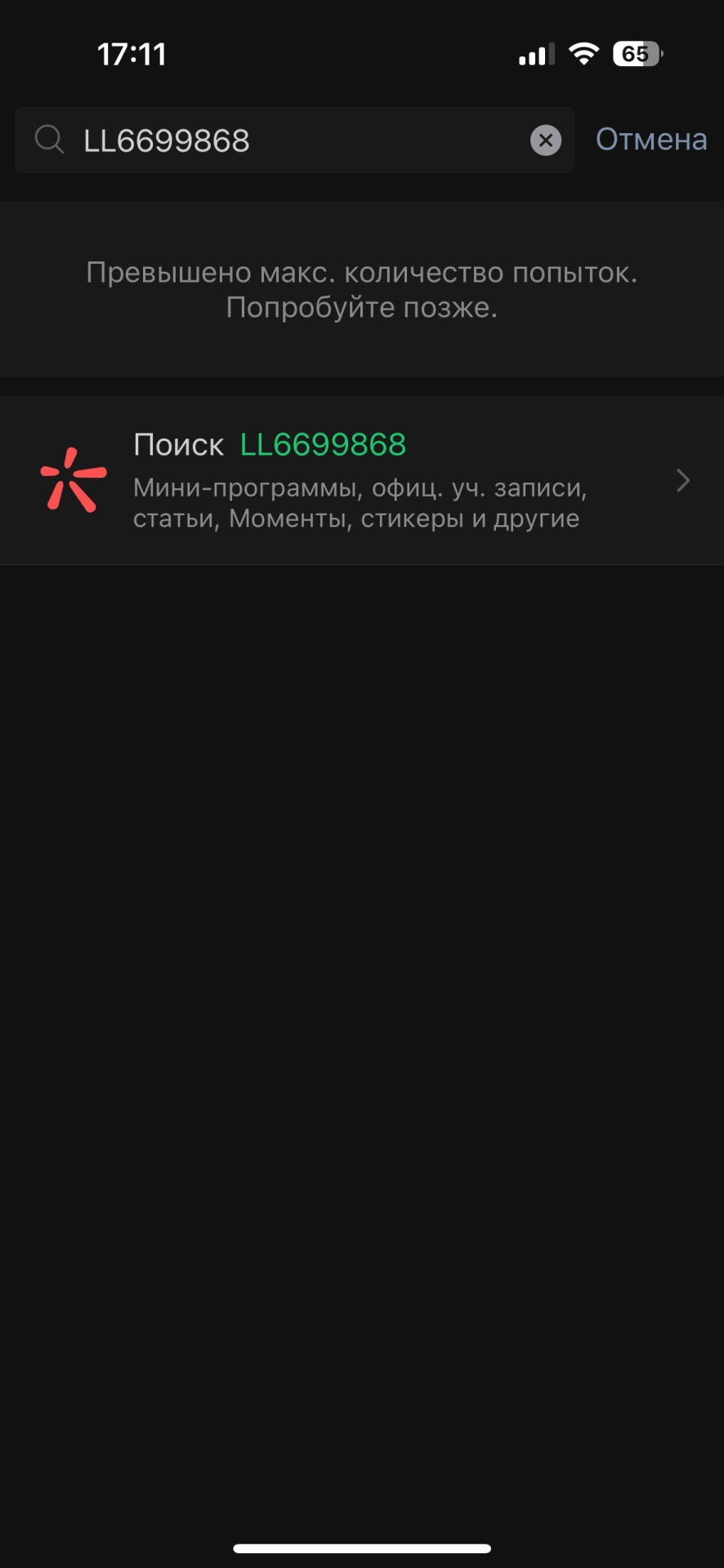Image resolution: width=724 pixels, height=1568 pixels.
Task: Cancel the search via Отмена
Action: tap(651, 140)
